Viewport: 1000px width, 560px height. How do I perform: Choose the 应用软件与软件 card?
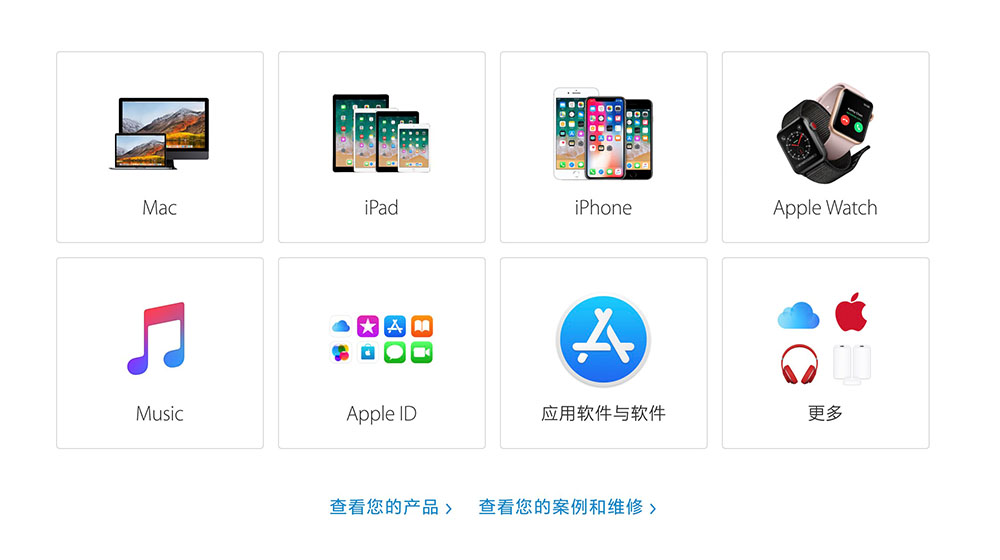pos(603,353)
